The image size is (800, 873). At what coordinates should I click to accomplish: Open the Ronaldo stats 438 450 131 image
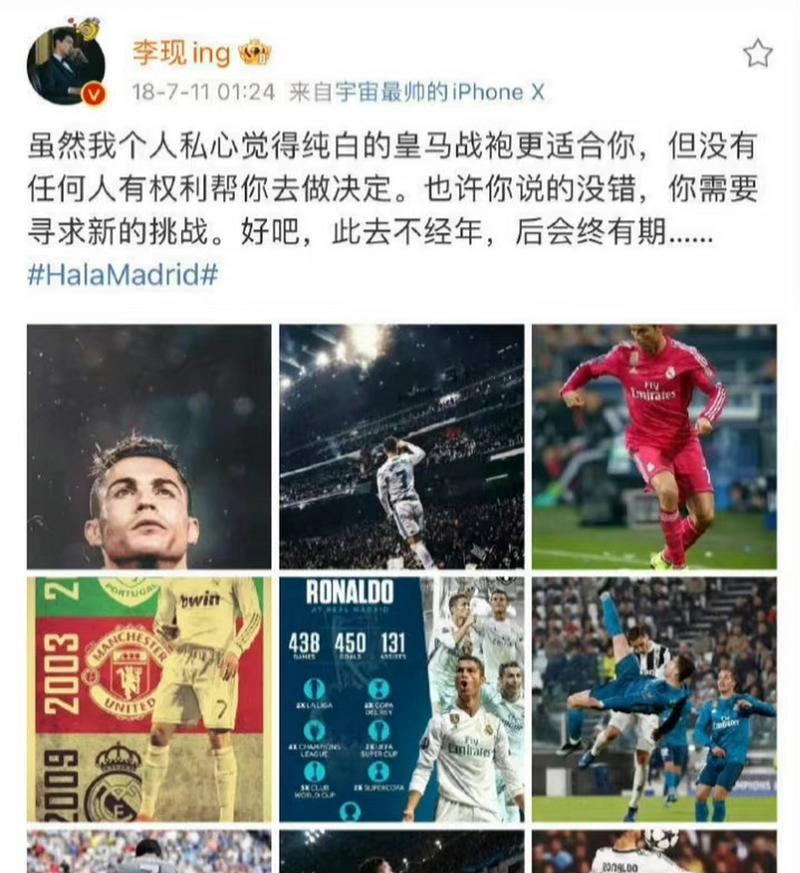click(x=401, y=699)
